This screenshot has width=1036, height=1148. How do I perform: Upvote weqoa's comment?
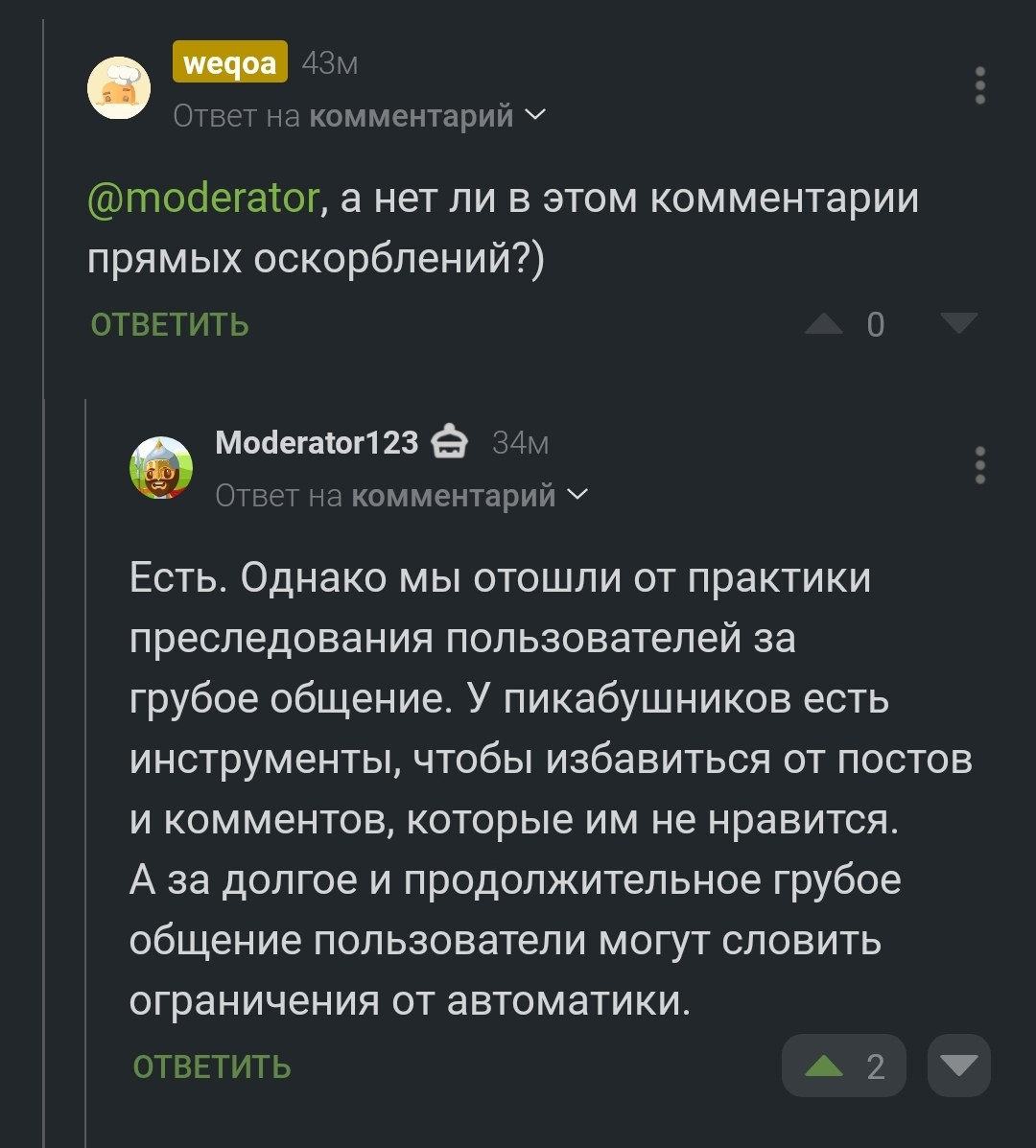coord(824,323)
